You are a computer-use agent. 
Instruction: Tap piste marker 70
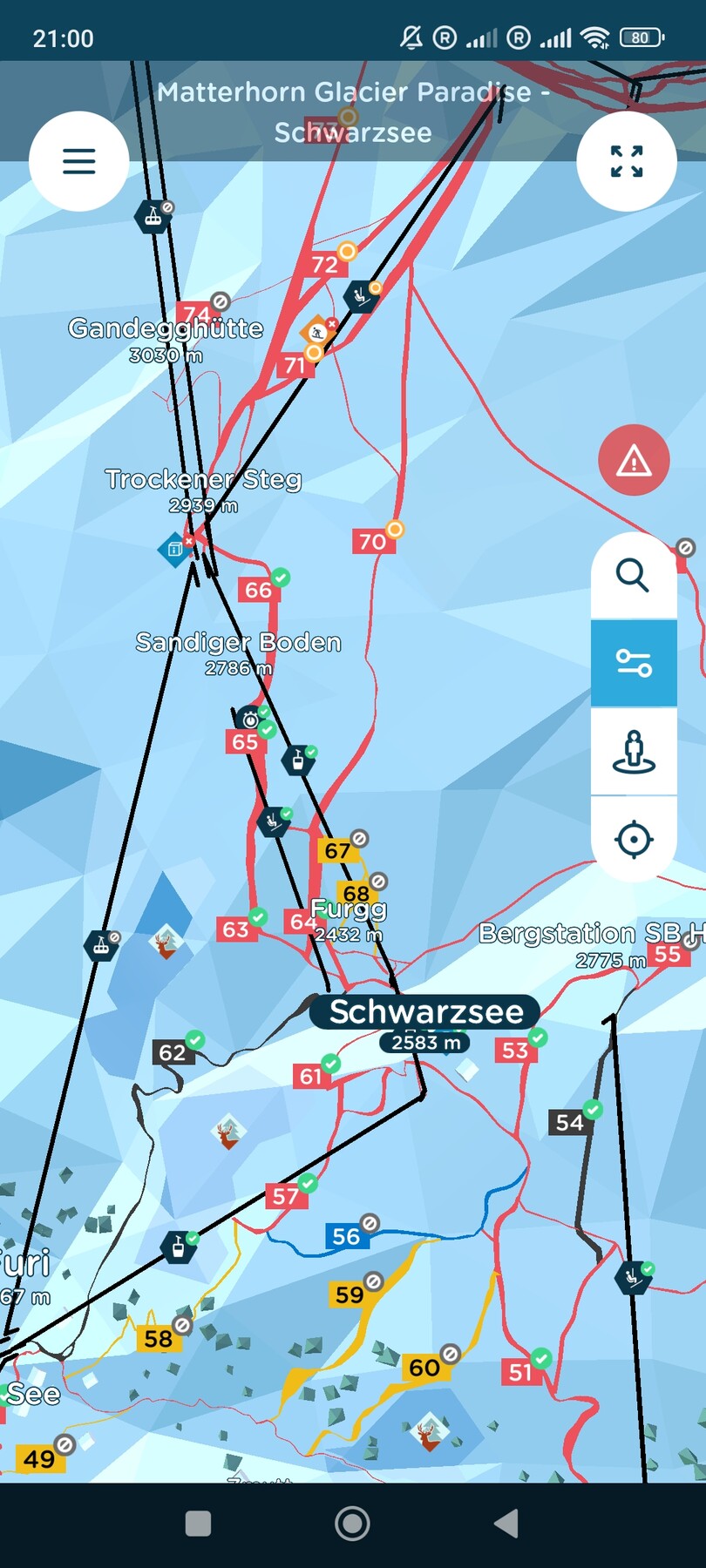tap(372, 542)
